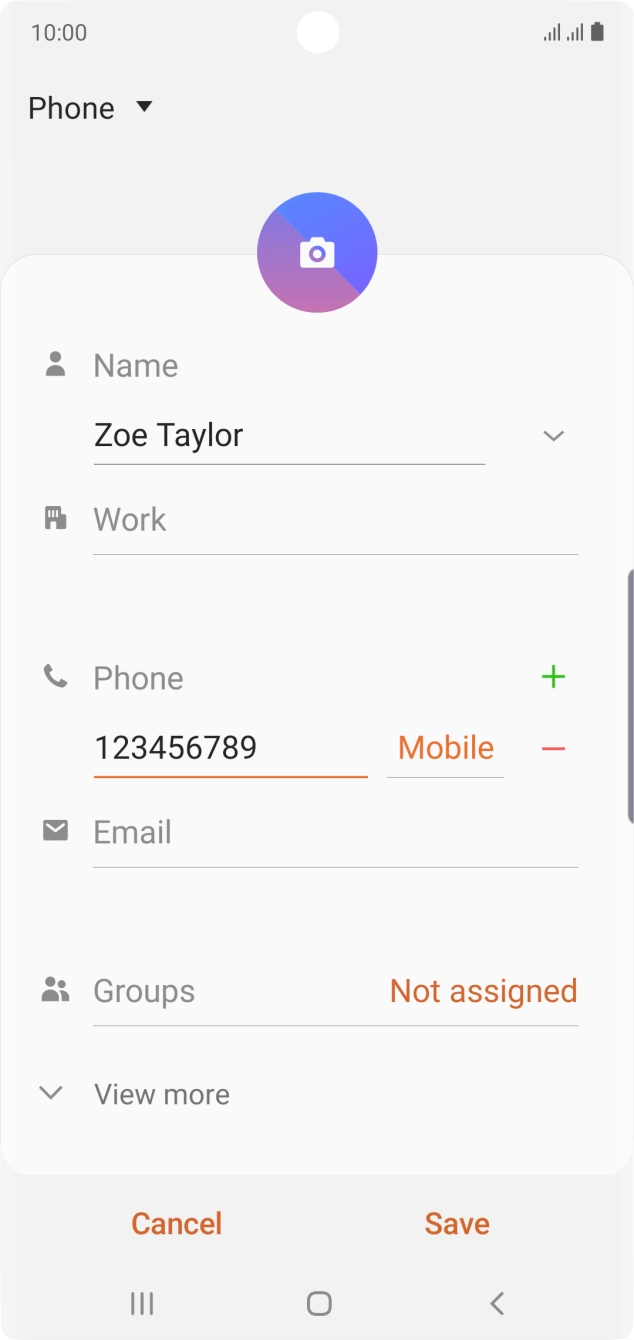634x1340 pixels.
Task: Open the Phone storage location dropdown
Action: [90, 108]
